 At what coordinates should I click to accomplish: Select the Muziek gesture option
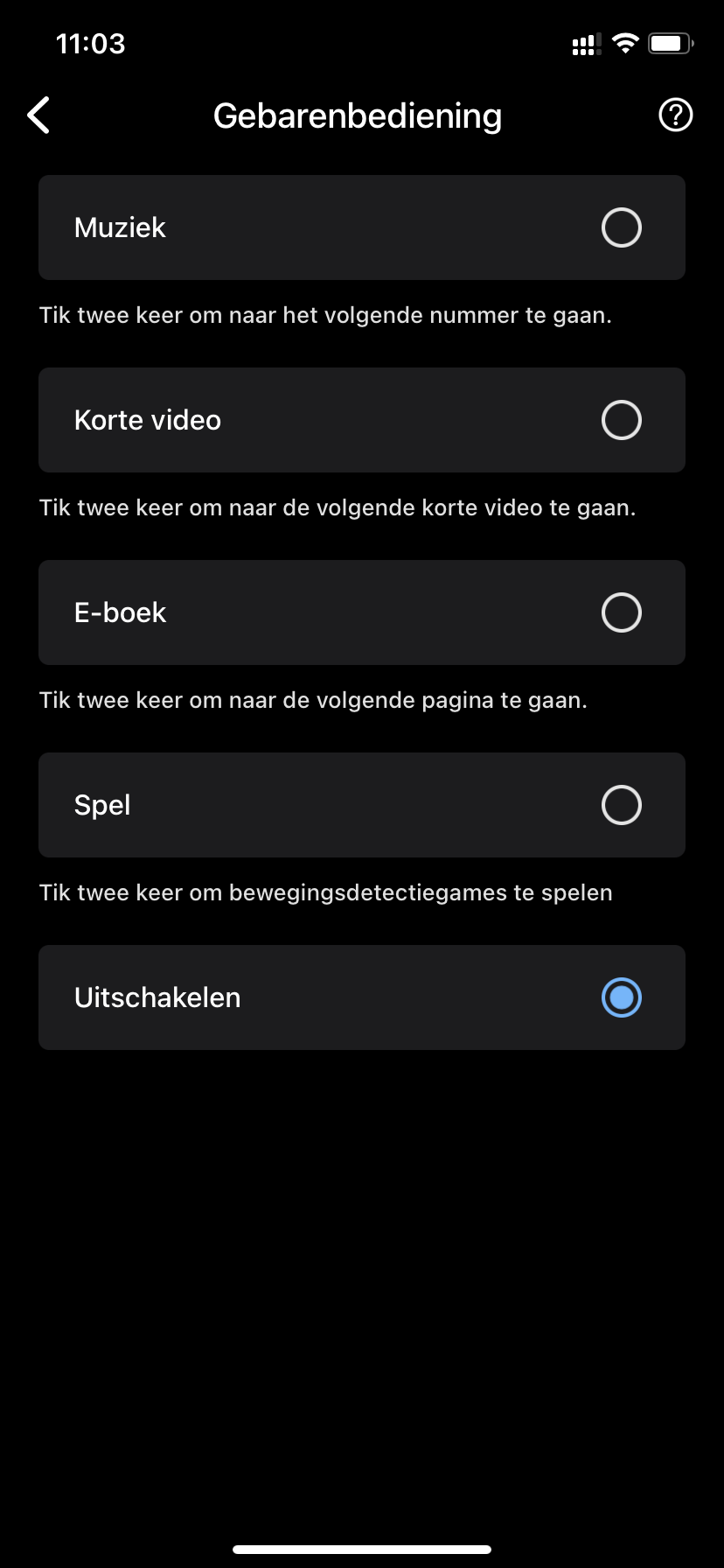pyautogui.click(x=621, y=227)
